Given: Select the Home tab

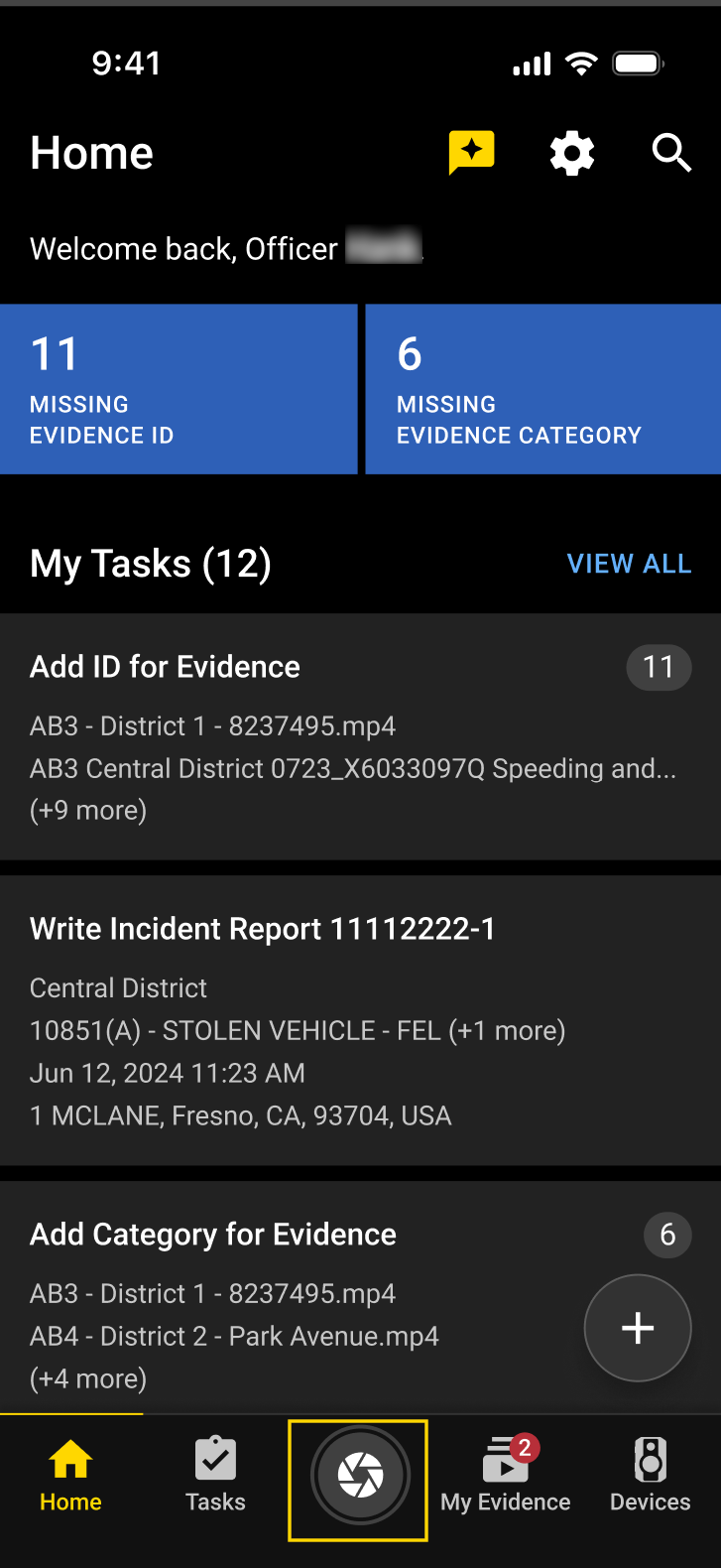Looking at the screenshot, I should click(70, 1476).
